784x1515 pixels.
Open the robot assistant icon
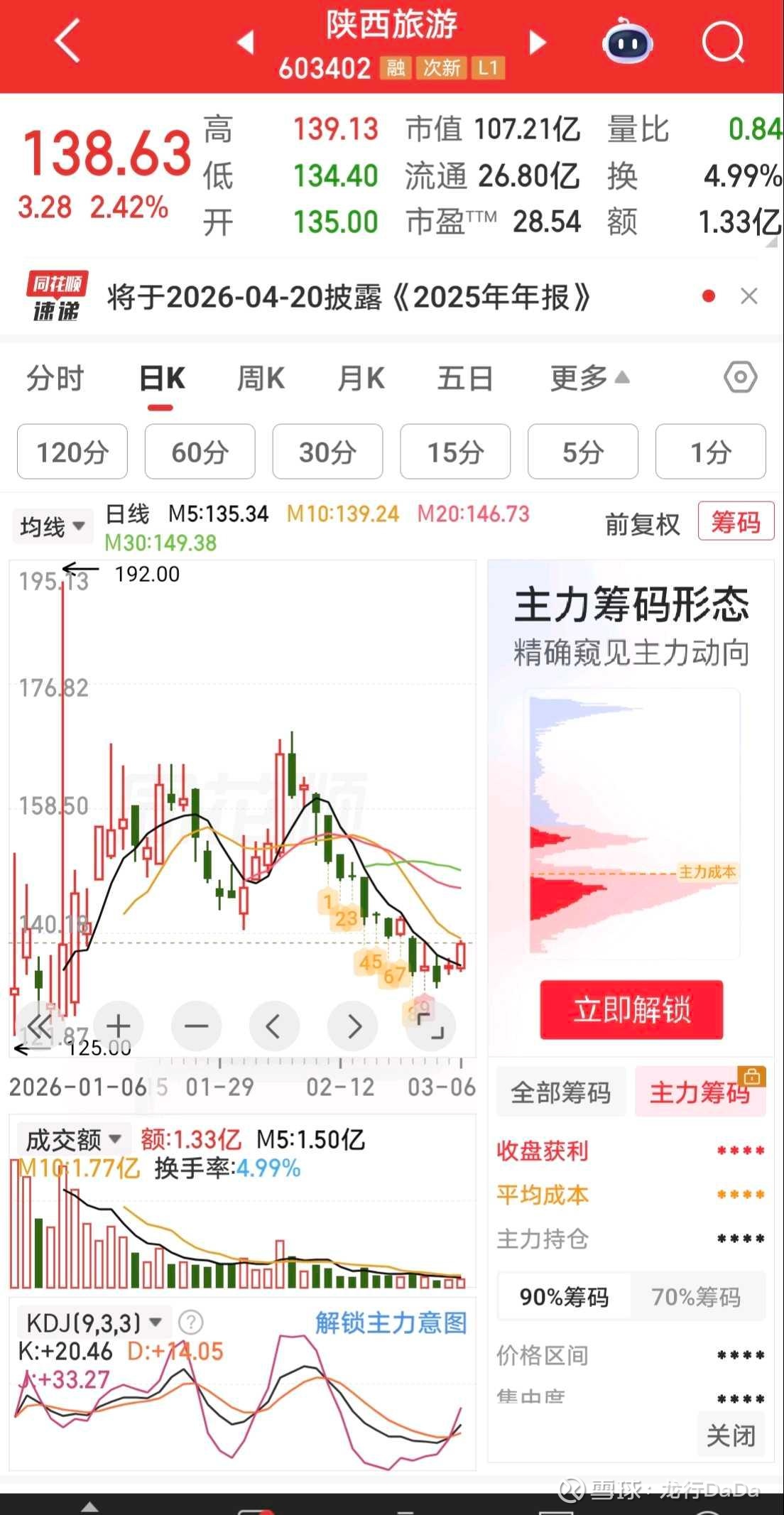627,43
